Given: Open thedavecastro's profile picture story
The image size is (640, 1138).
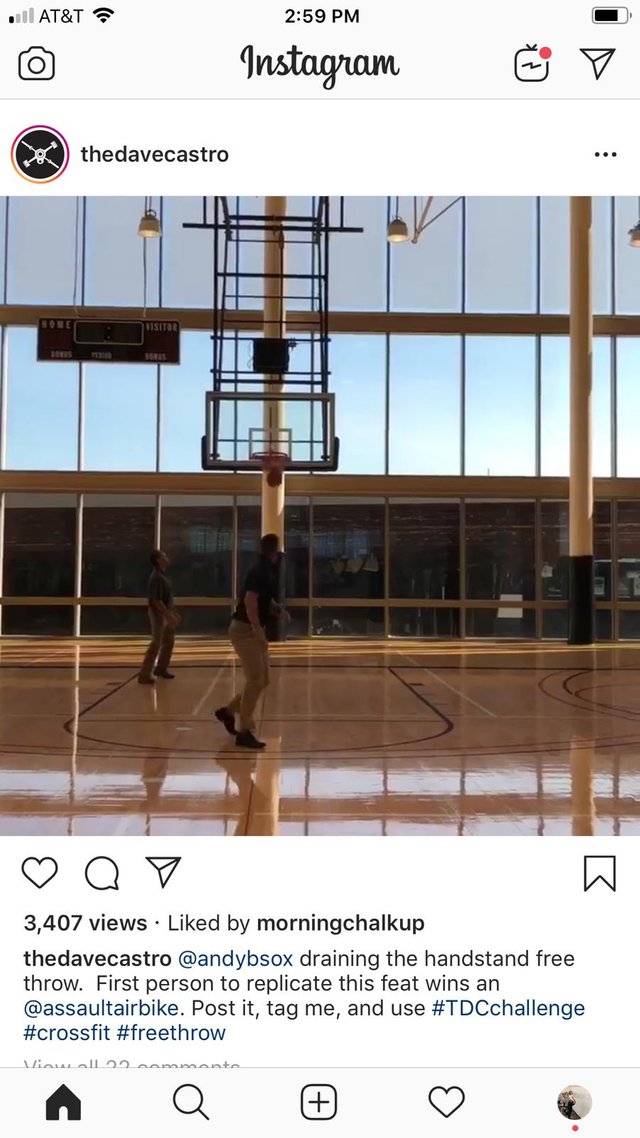Looking at the screenshot, I should tap(40, 154).
